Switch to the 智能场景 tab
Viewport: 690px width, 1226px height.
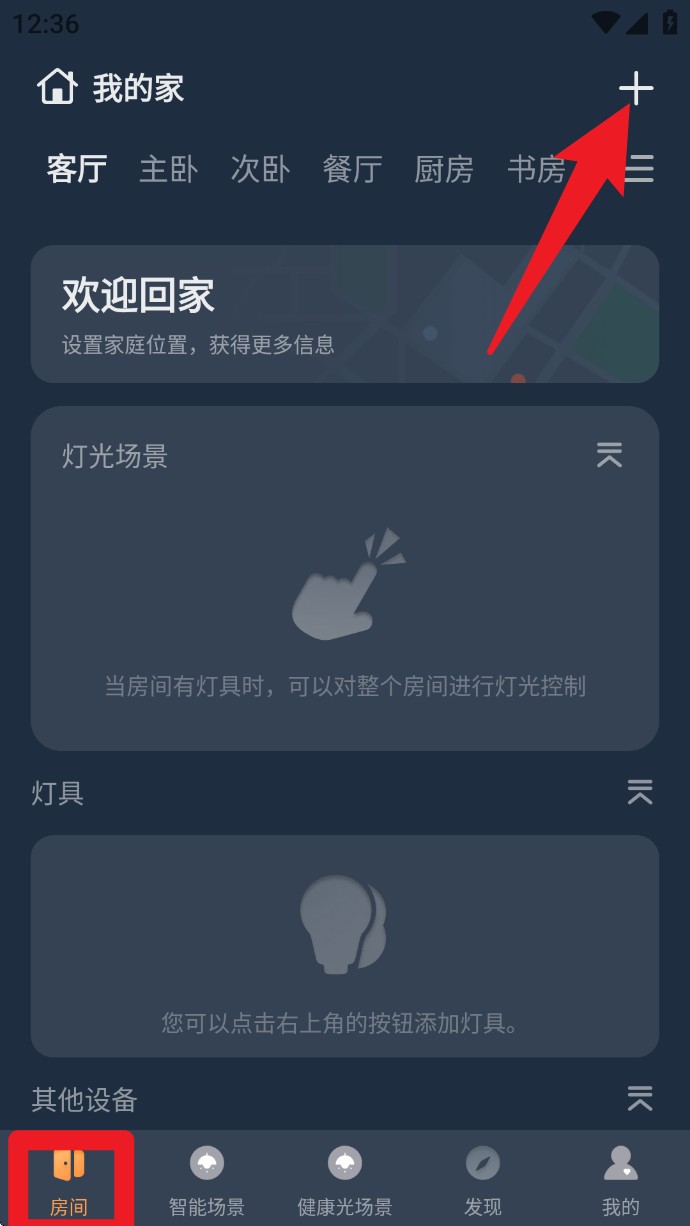[207, 1180]
